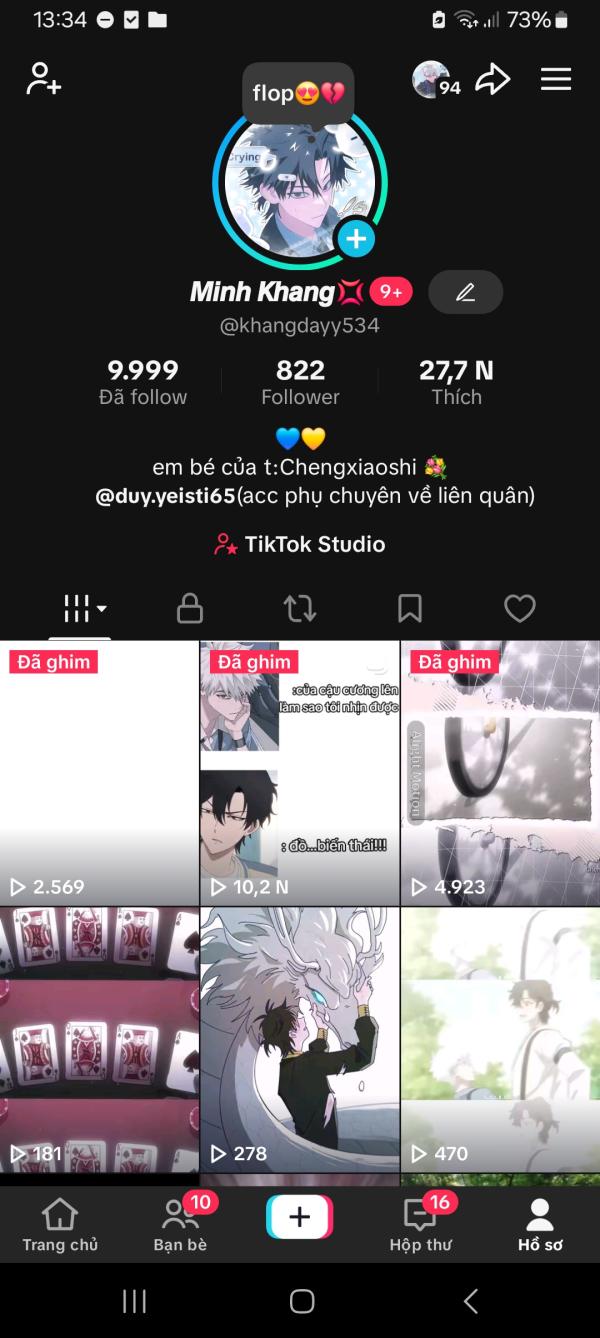Tap the plus badge on the avatar
Image resolution: width=600 pixels, height=1338 pixels.
pyautogui.click(x=356, y=239)
